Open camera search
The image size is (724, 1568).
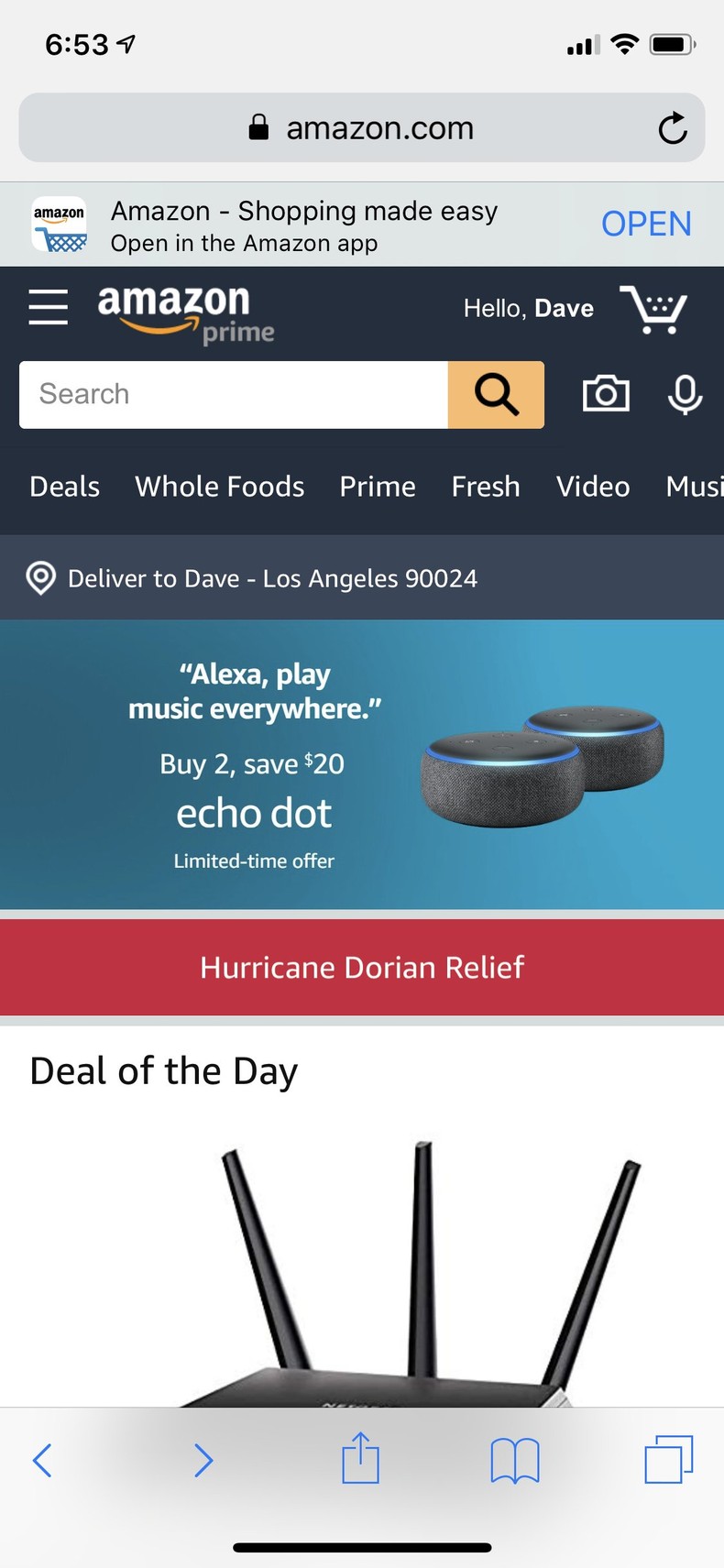[606, 394]
